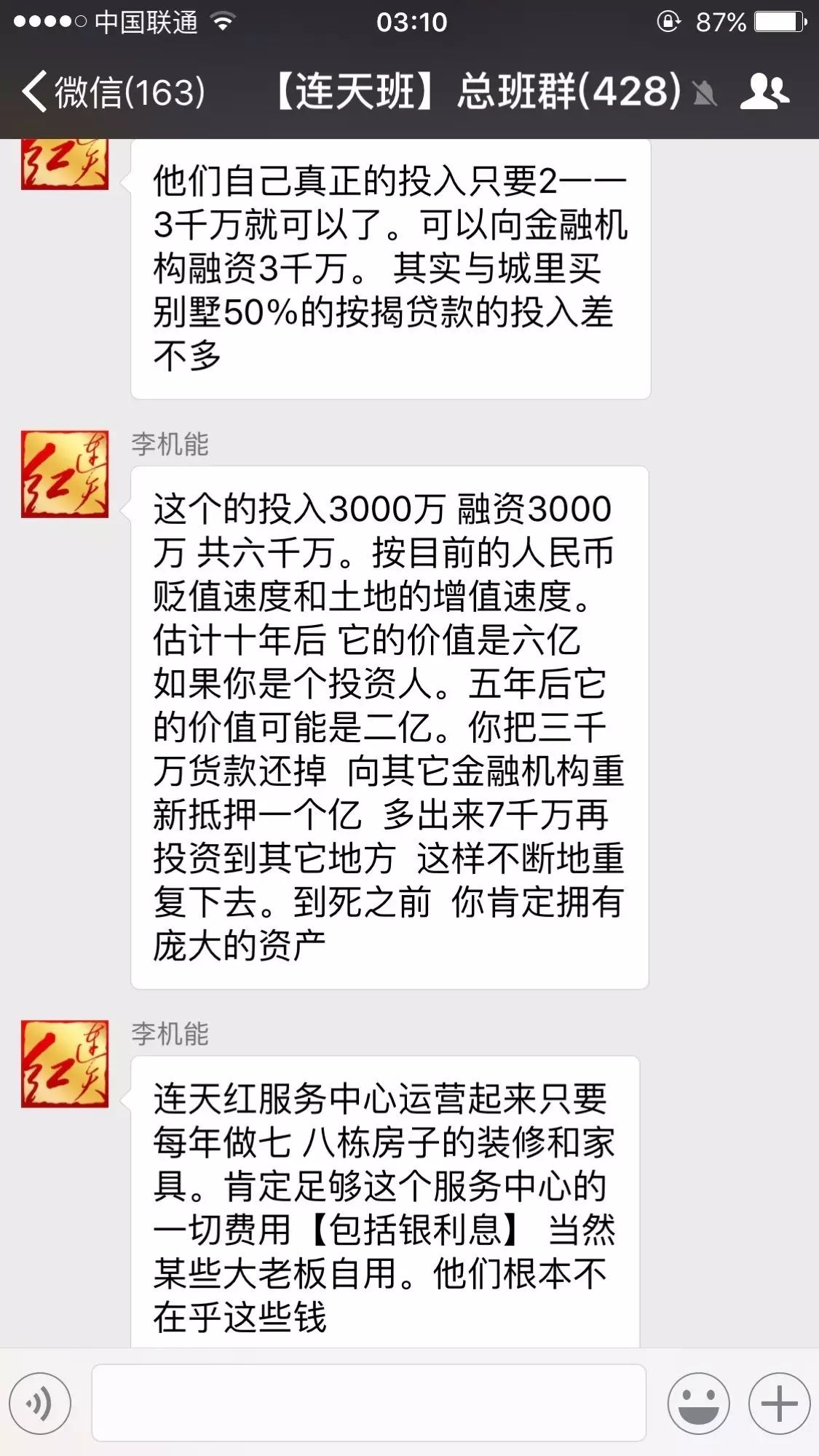Open 李机能's avatar next to 连天红服务中心 message
Image resolution: width=819 pixels, height=1456 pixels.
pyautogui.click(x=65, y=1063)
